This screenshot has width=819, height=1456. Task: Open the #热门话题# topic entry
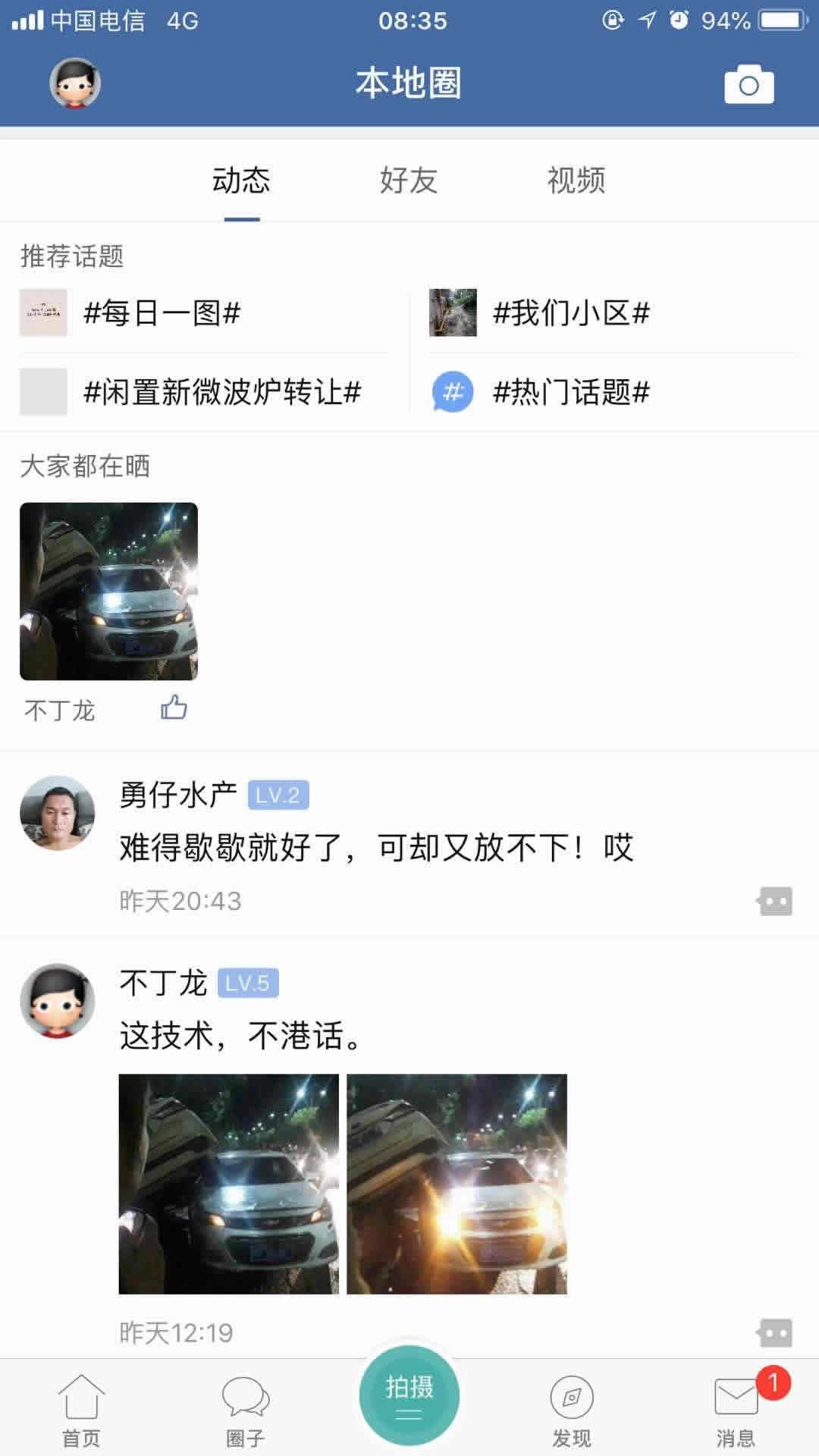click(571, 393)
